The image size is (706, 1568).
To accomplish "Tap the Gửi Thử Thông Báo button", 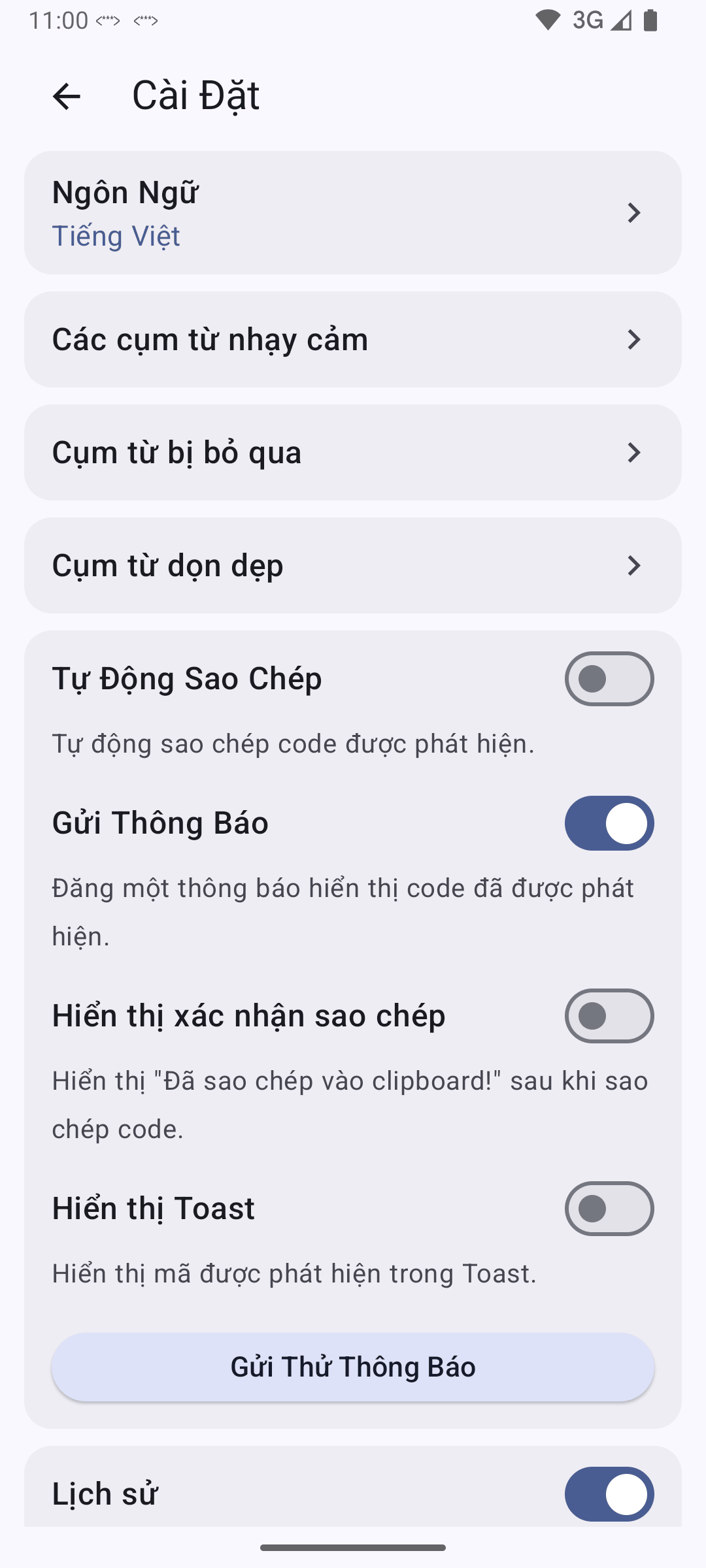I will point(353,1367).
